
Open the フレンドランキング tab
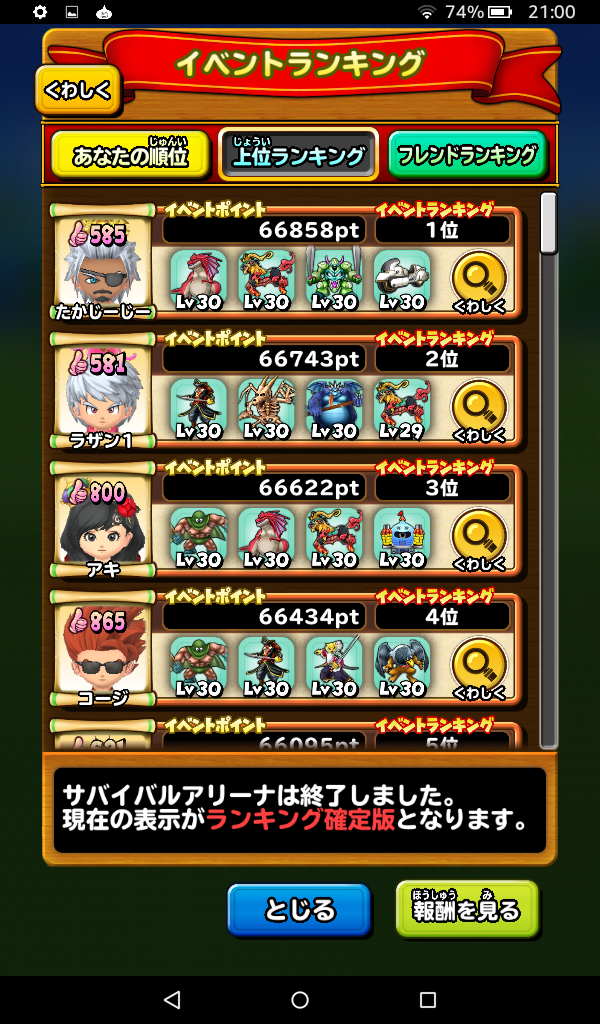click(467, 155)
